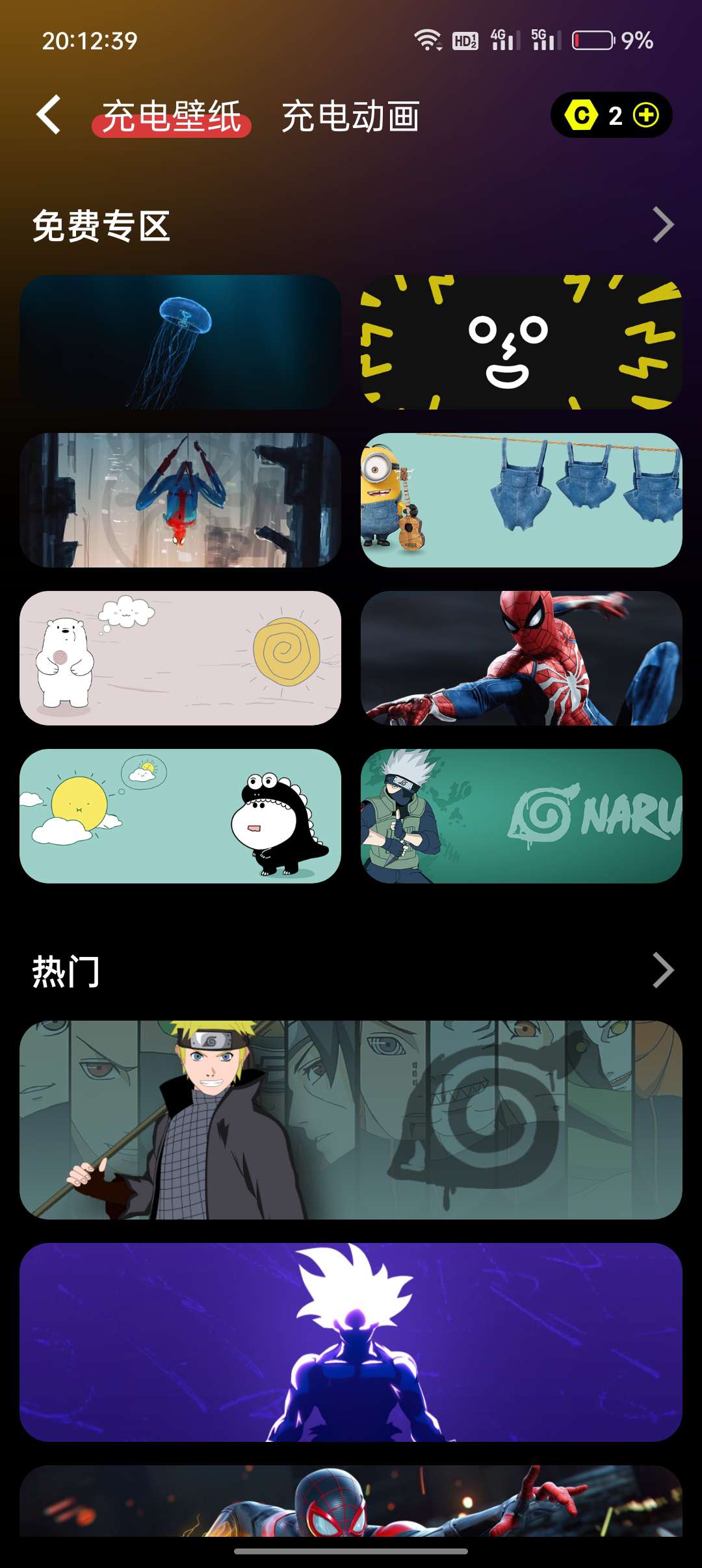702x1568 pixels.
Task: Open the blond Naruto popular wallpaper
Action: [x=350, y=1119]
